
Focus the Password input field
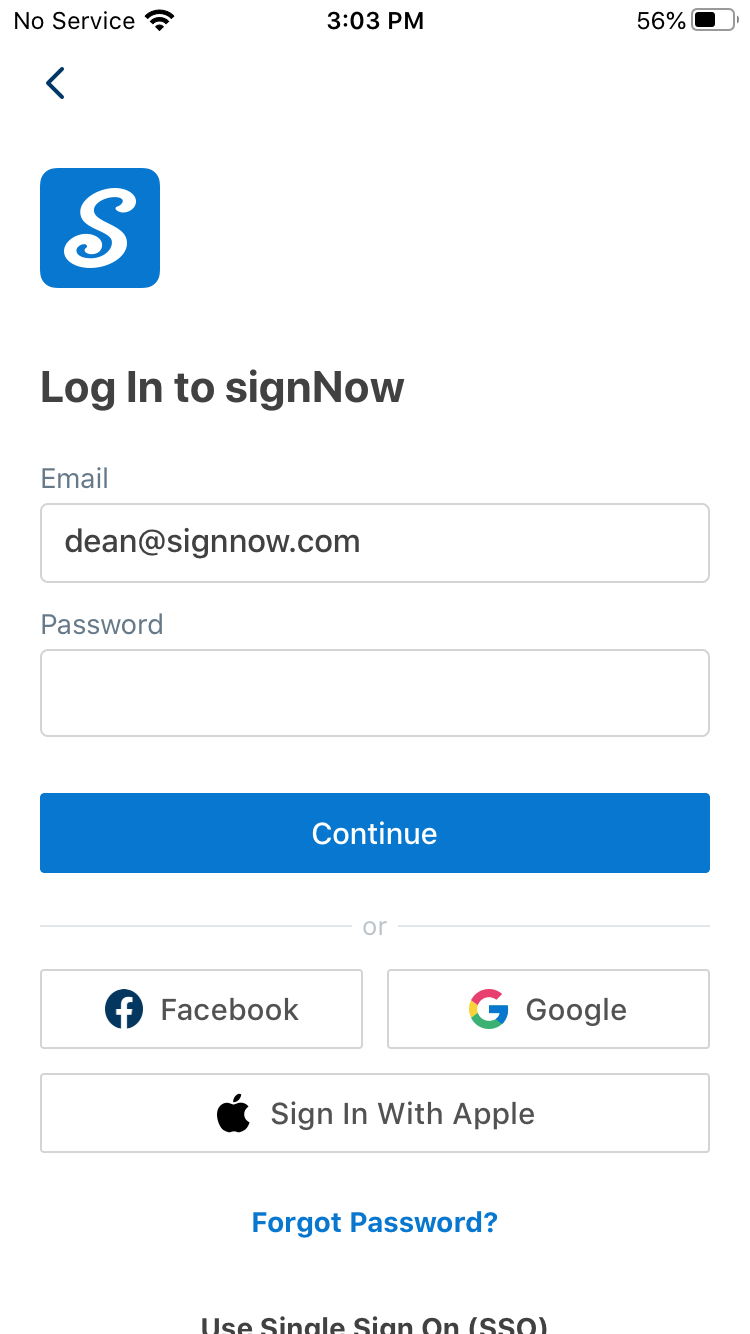coord(374,693)
